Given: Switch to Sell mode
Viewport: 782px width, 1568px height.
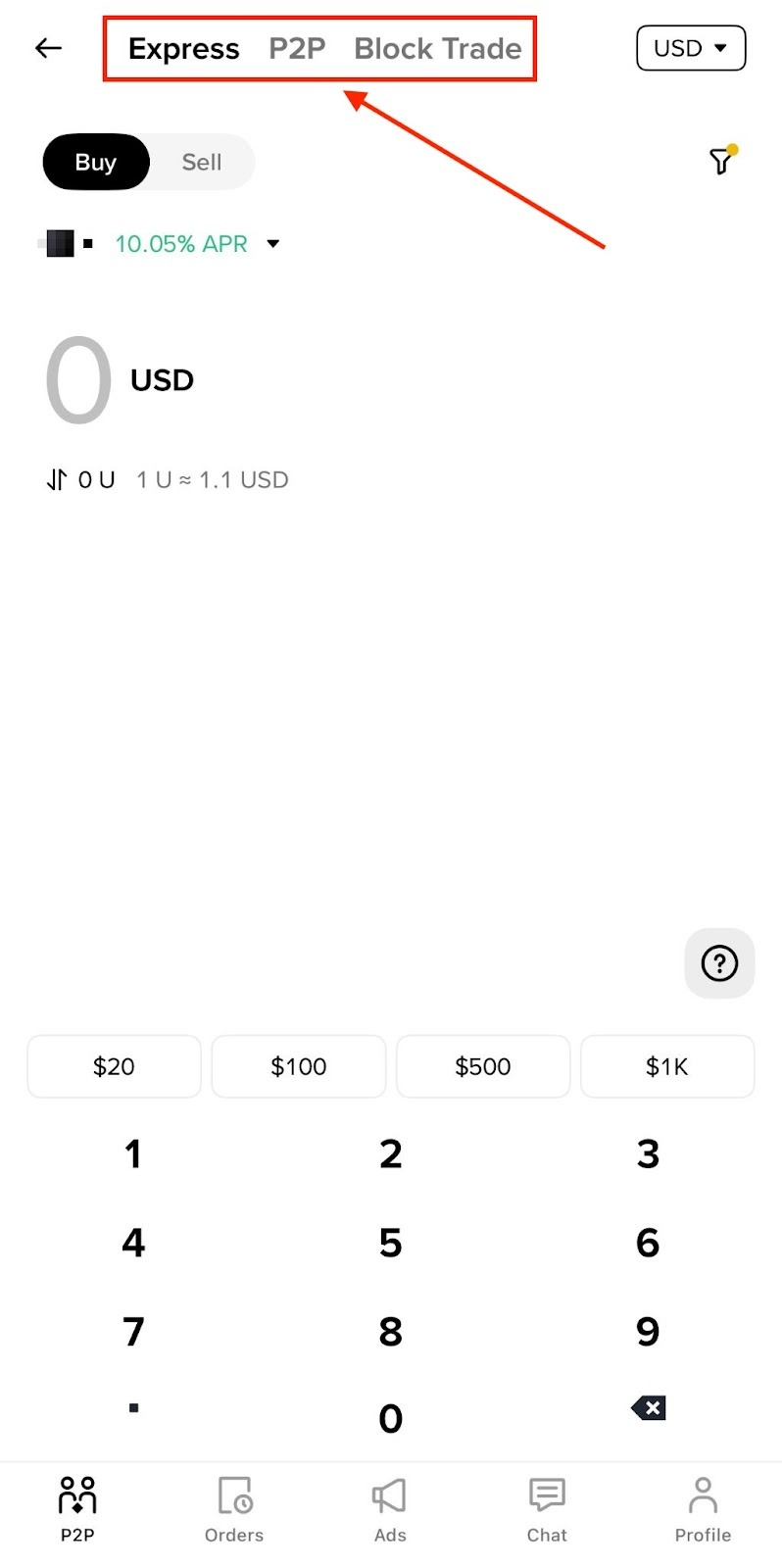Looking at the screenshot, I should tap(201, 162).
